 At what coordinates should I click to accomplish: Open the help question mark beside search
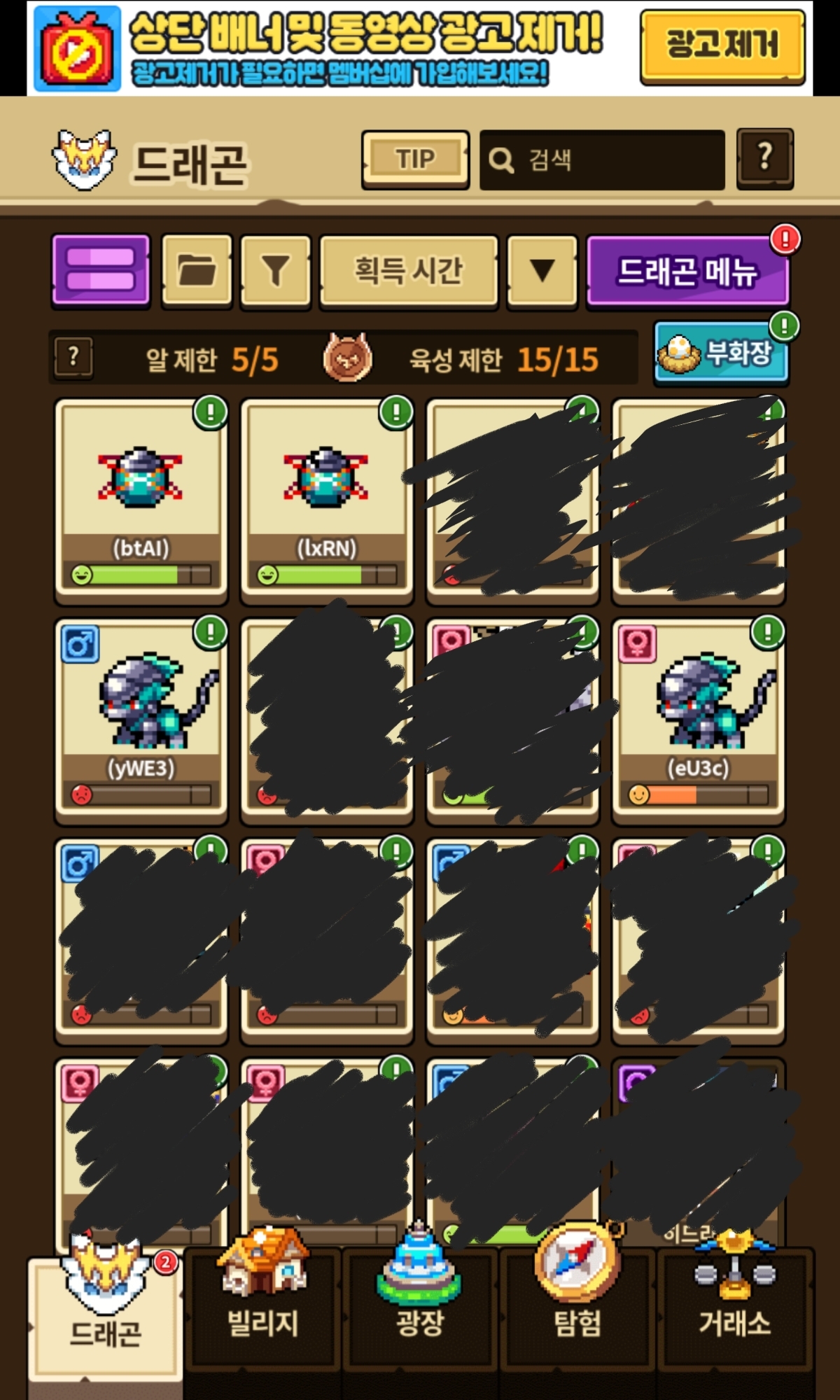click(765, 159)
